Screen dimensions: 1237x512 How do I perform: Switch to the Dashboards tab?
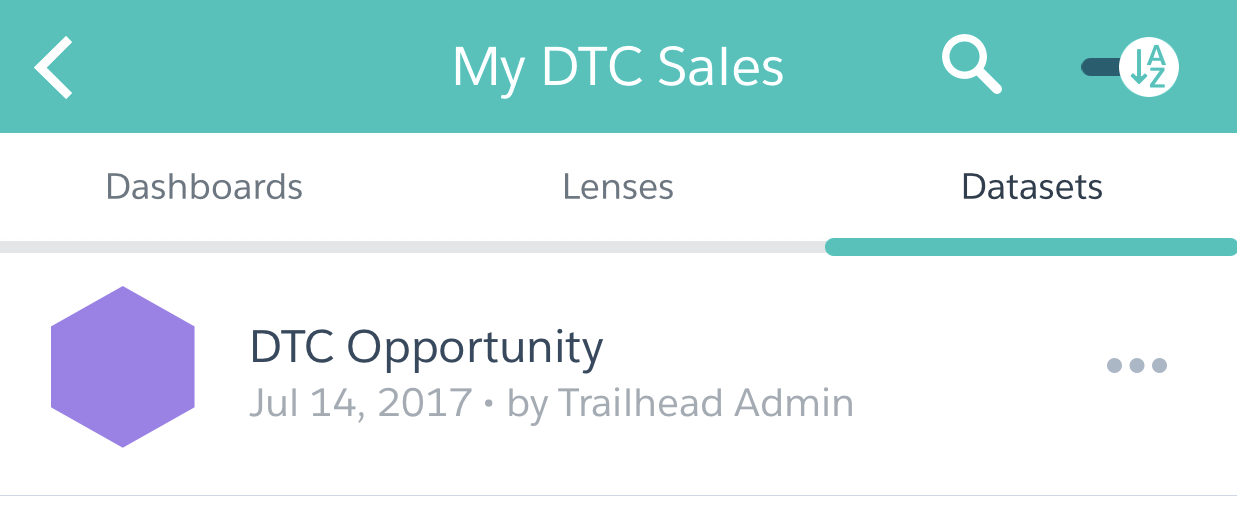[x=204, y=187]
